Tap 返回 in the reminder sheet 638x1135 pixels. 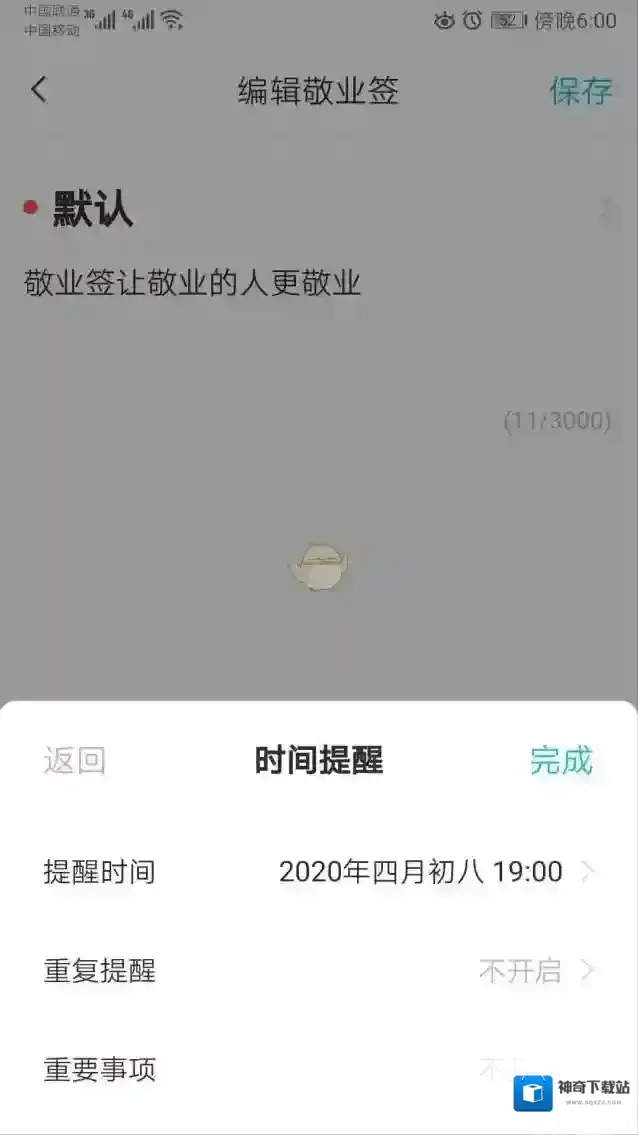75,761
